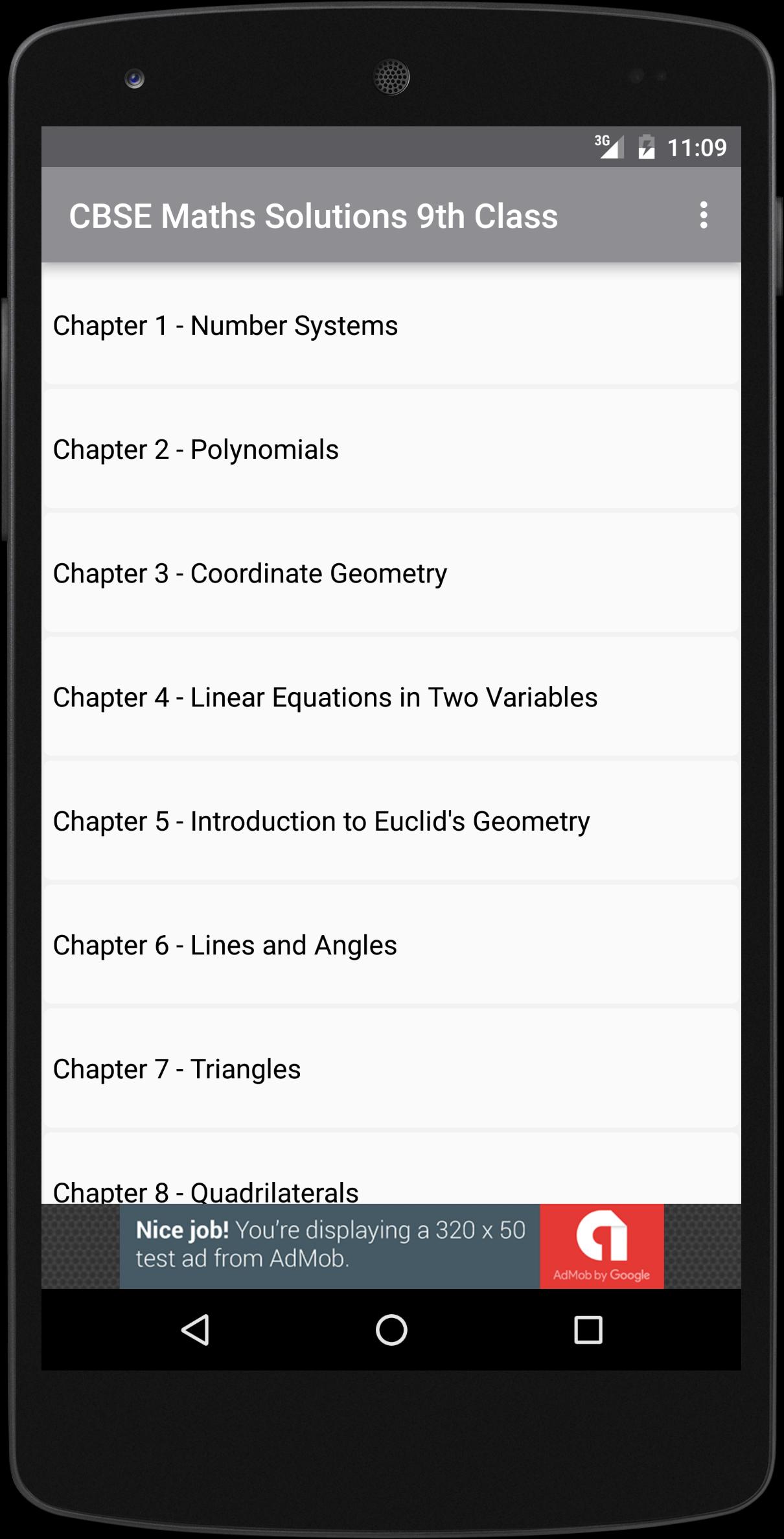Tap the app title CBSE Maths Solutions 9th Class
This screenshot has width=784, height=1539.
coord(313,217)
